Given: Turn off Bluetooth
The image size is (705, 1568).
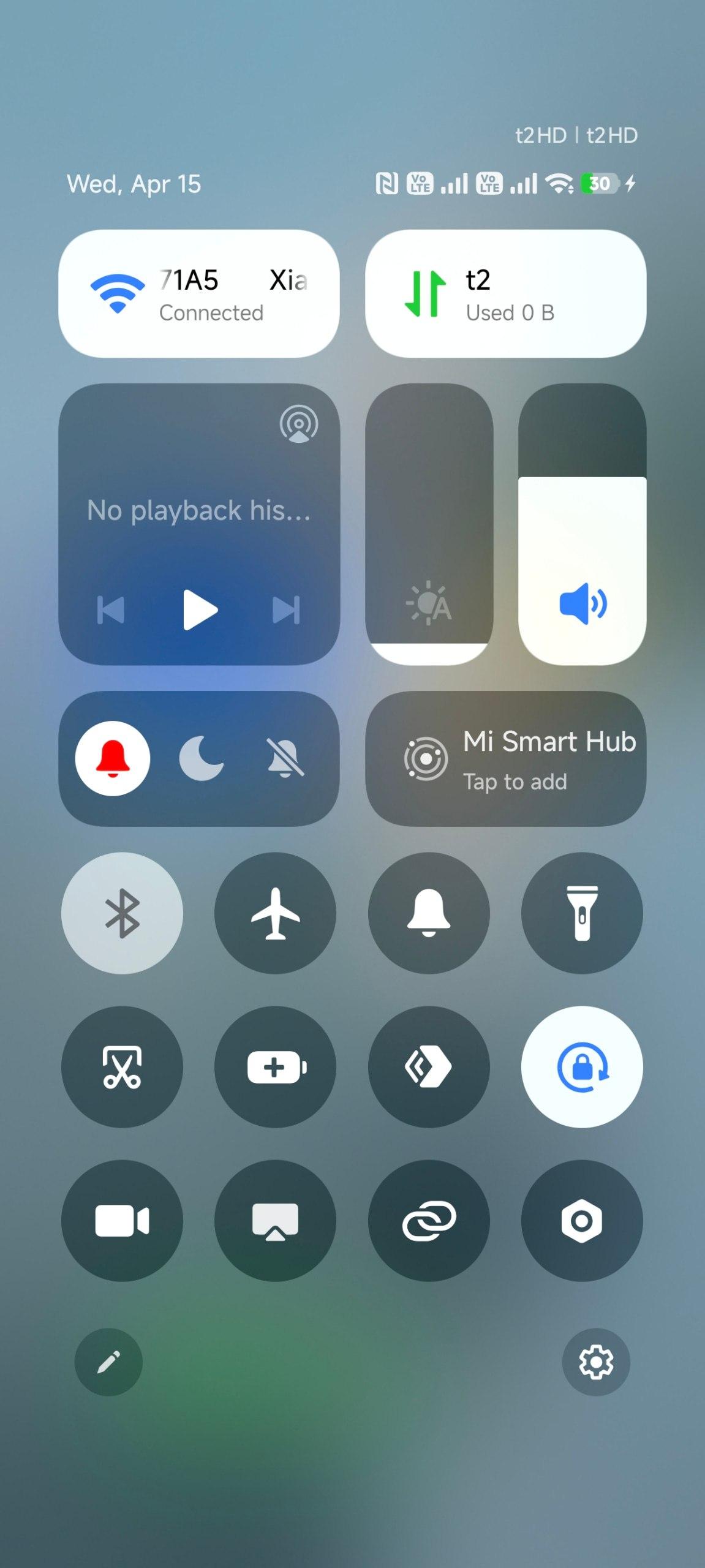Looking at the screenshot, I should coord(122,913).
